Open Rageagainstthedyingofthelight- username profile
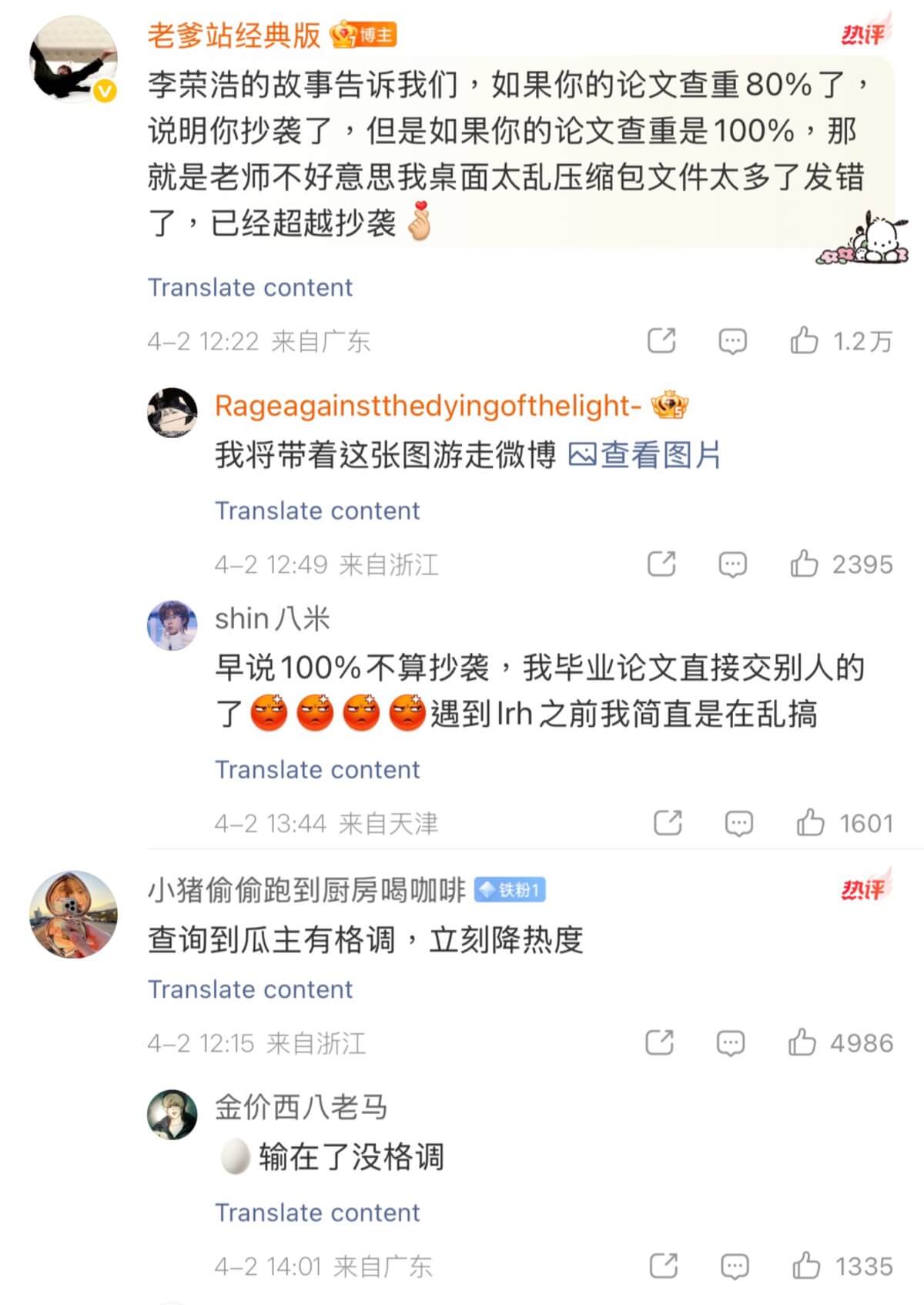The height and width of the screenshot is (1305, 924). tap(427, 406)
